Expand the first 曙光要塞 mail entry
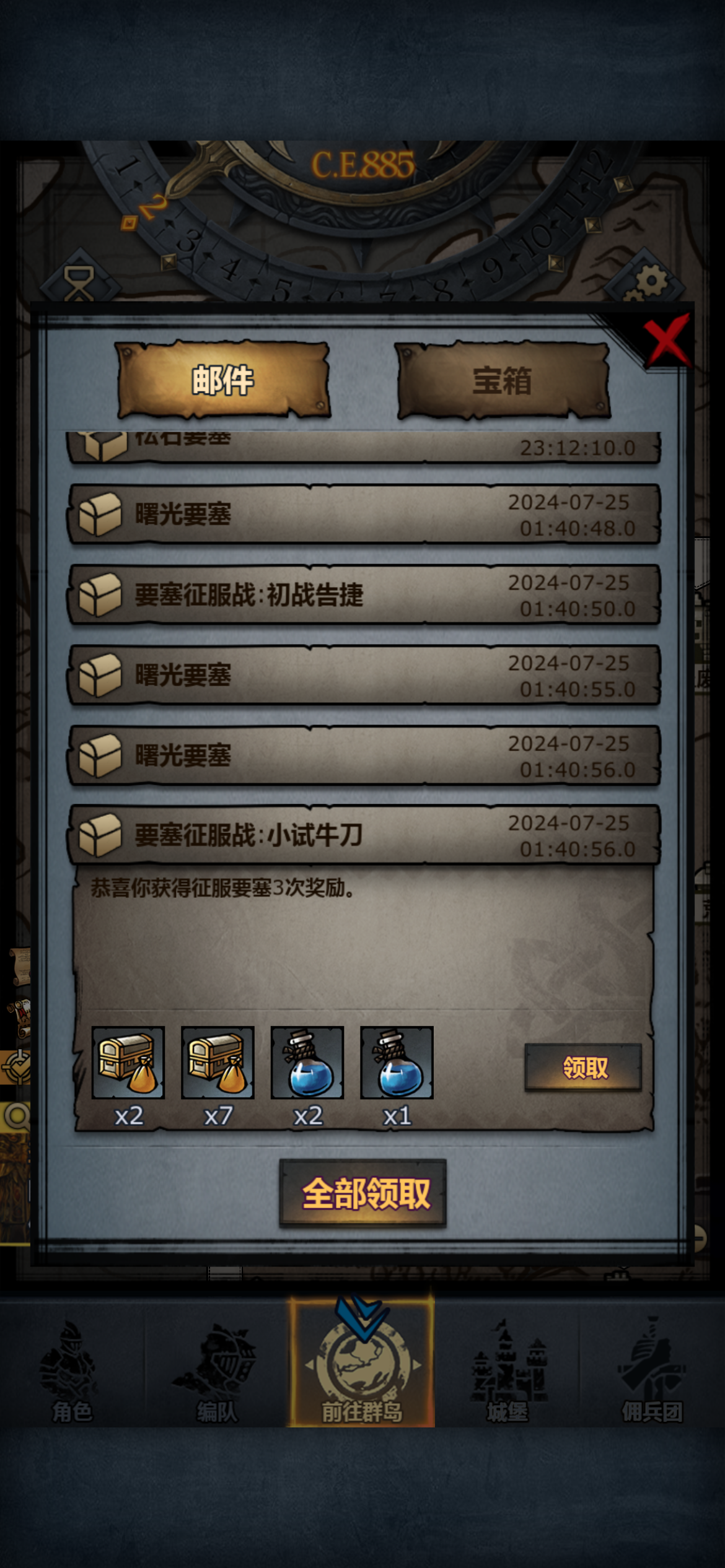Viewport: 725px width, 1568px height. tap(362, 514)
